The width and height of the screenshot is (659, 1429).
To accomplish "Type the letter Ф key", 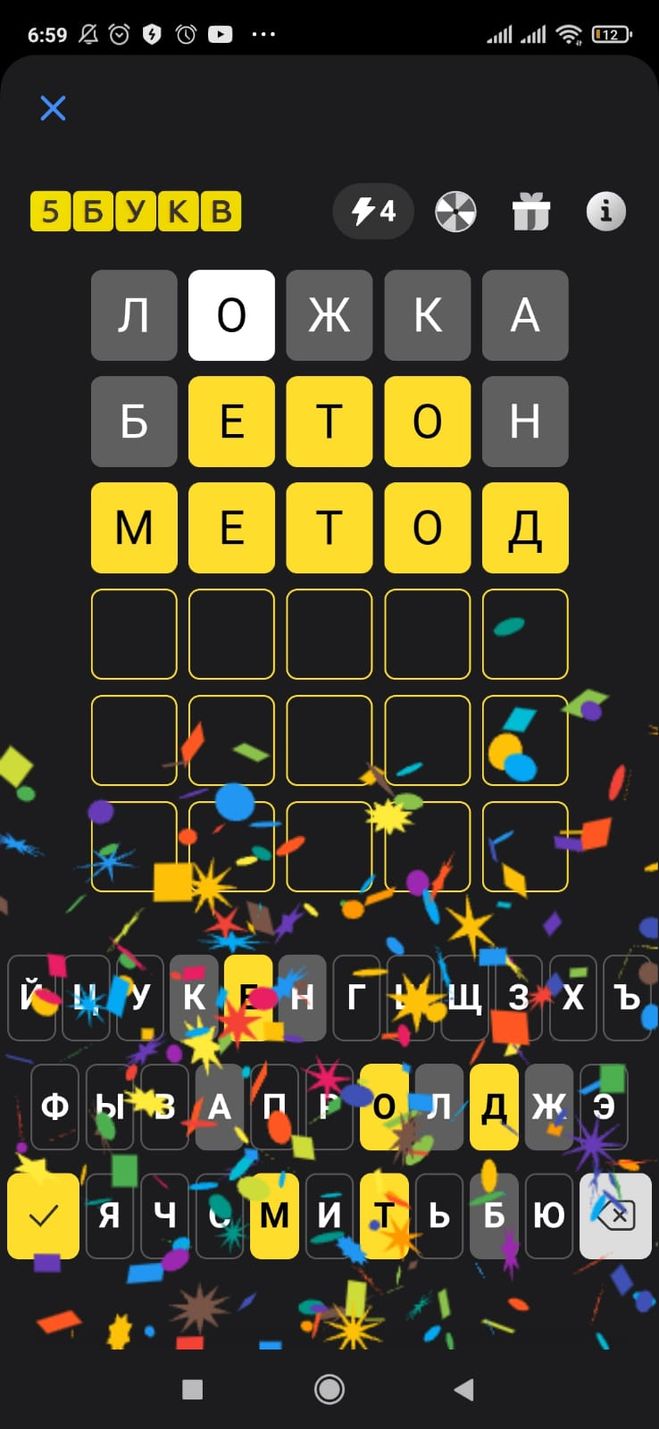I will (x=55, y=1107).
